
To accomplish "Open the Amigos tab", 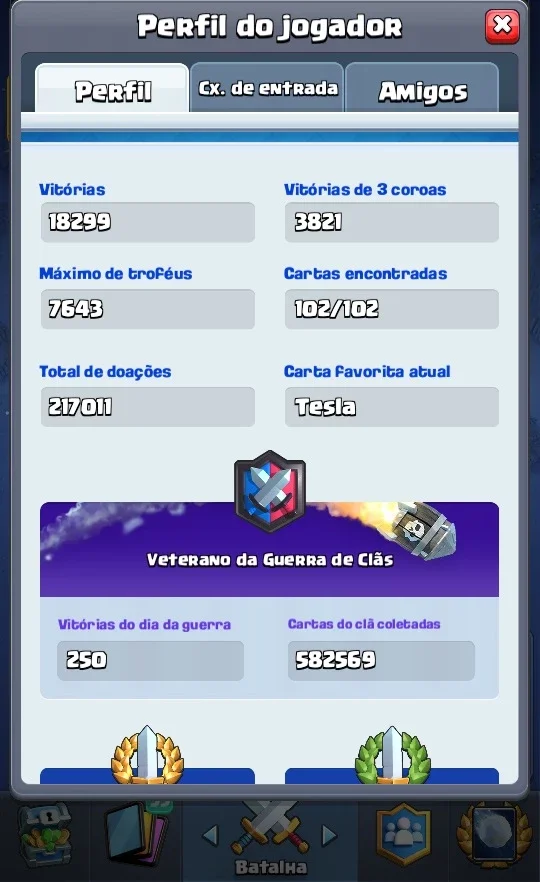I will tap(422, 88).
